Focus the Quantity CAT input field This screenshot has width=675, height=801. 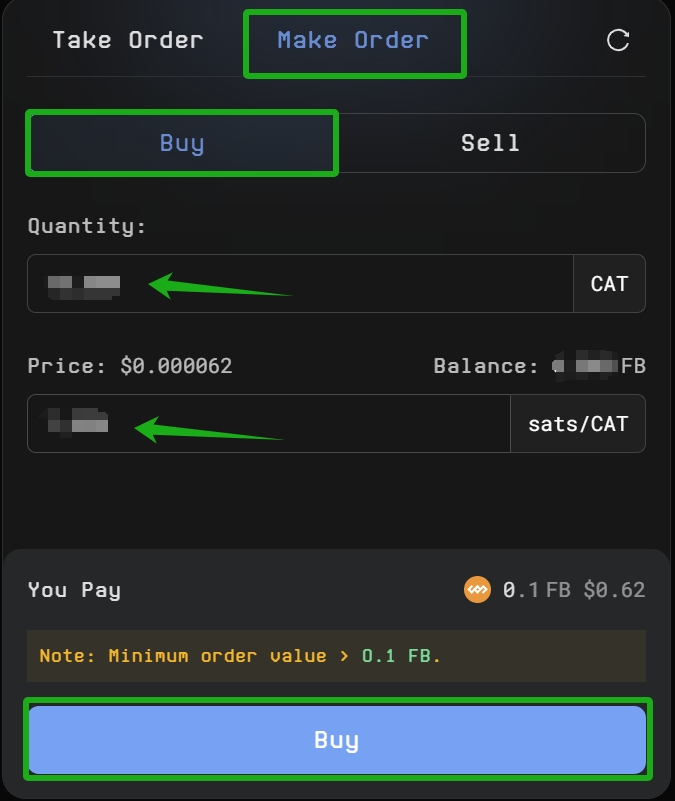pyautogui.click(x=300, y=284)
